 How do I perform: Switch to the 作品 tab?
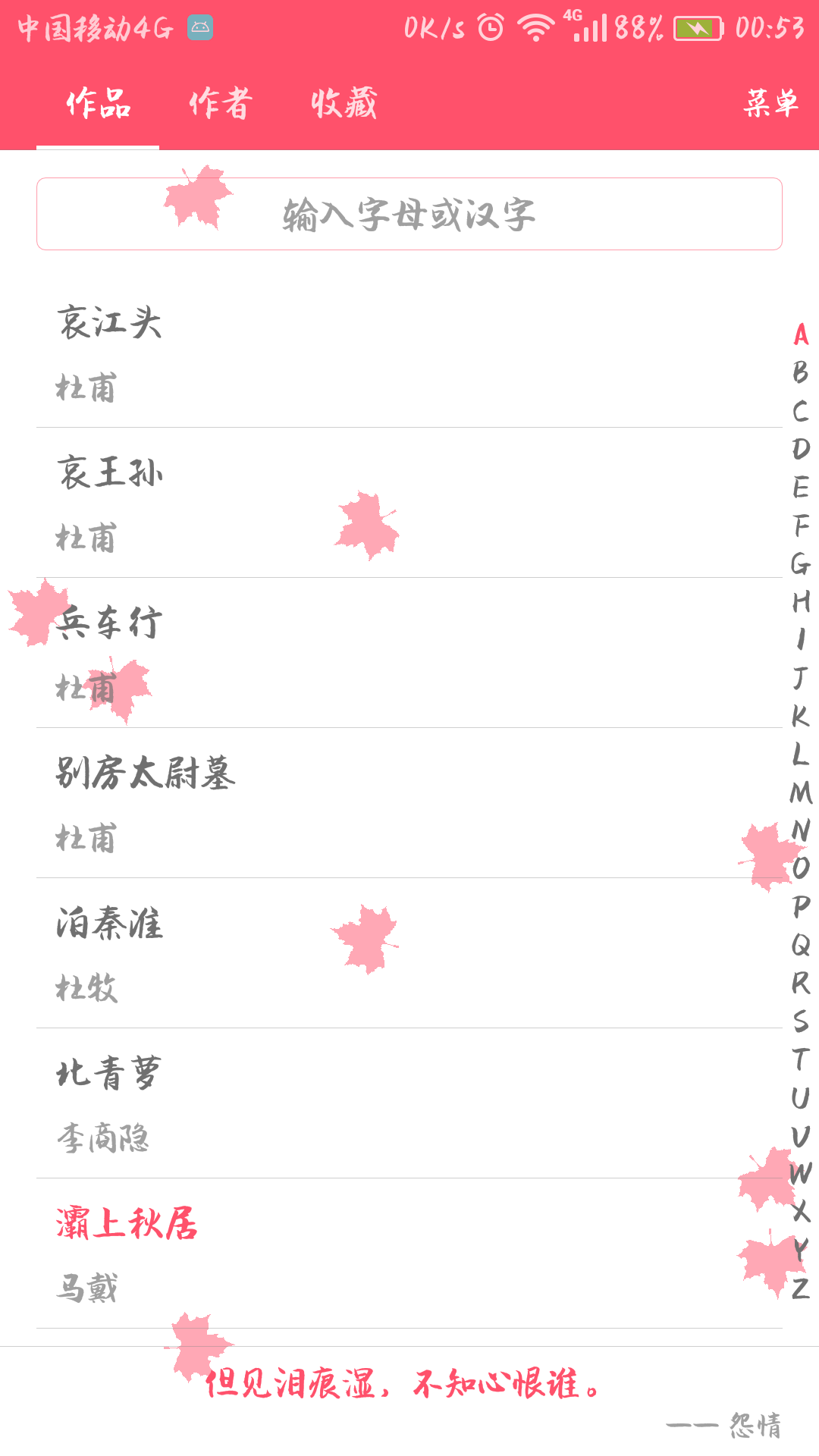tap(98, 105)
